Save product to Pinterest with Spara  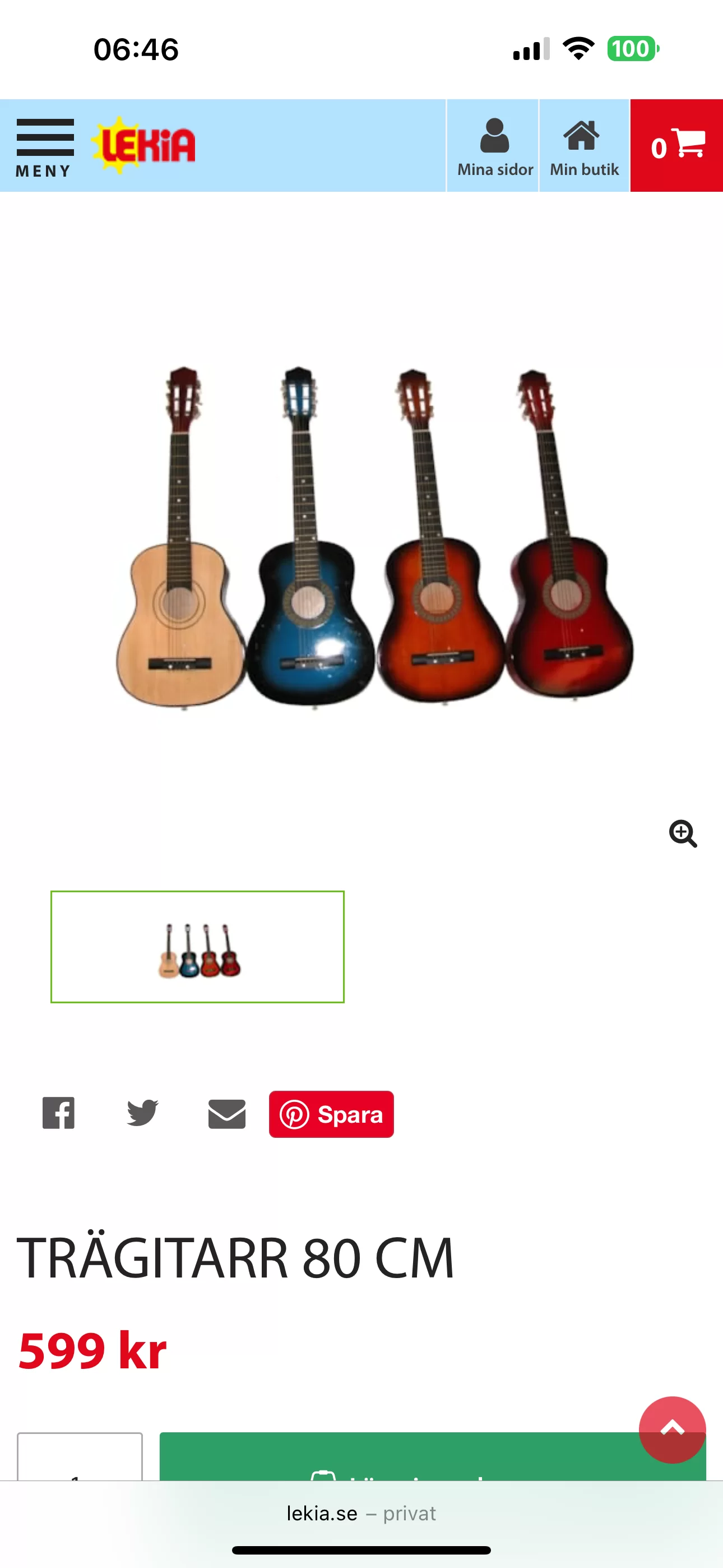tap(332, 1114)
